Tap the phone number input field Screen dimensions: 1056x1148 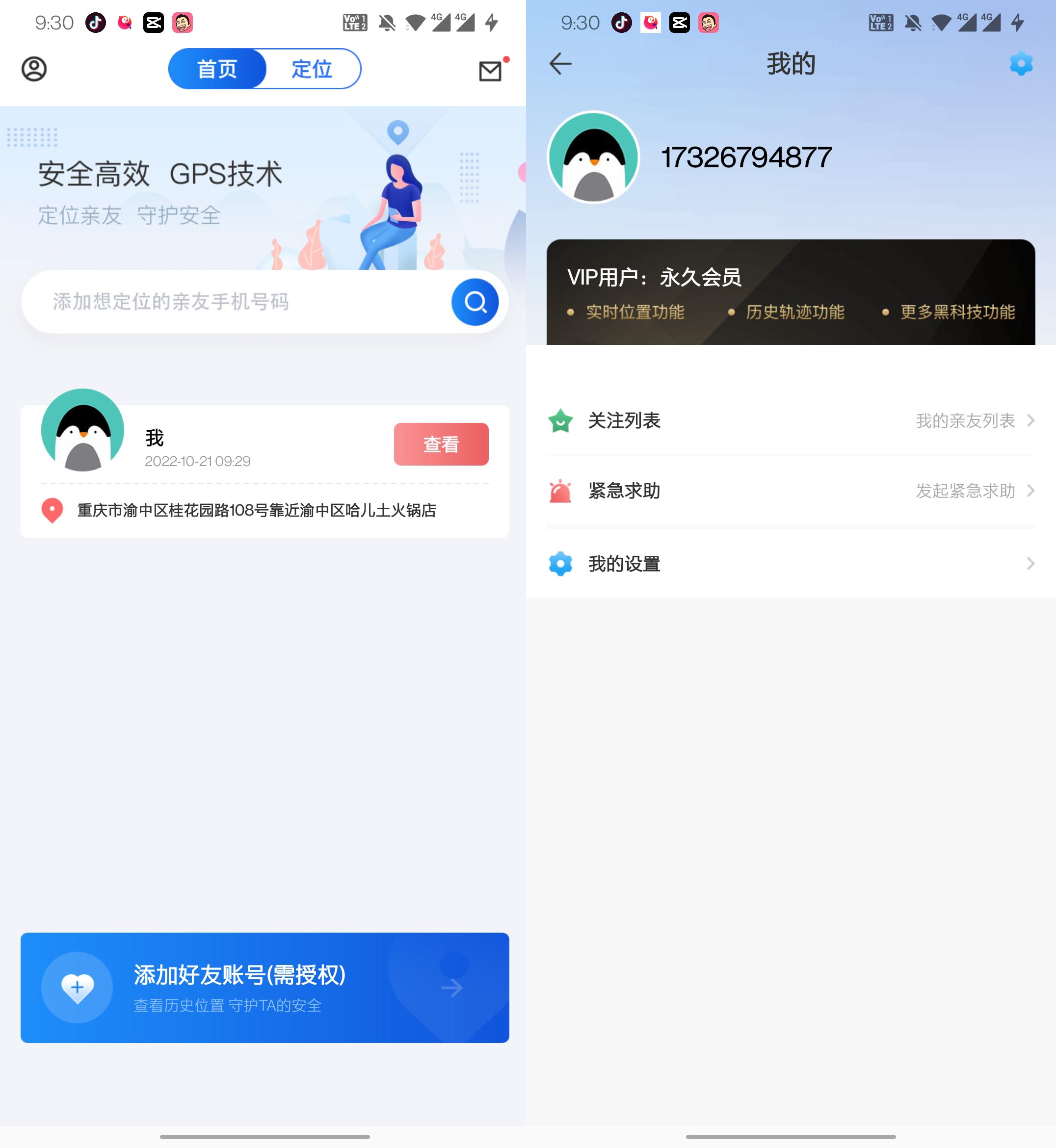229,302
